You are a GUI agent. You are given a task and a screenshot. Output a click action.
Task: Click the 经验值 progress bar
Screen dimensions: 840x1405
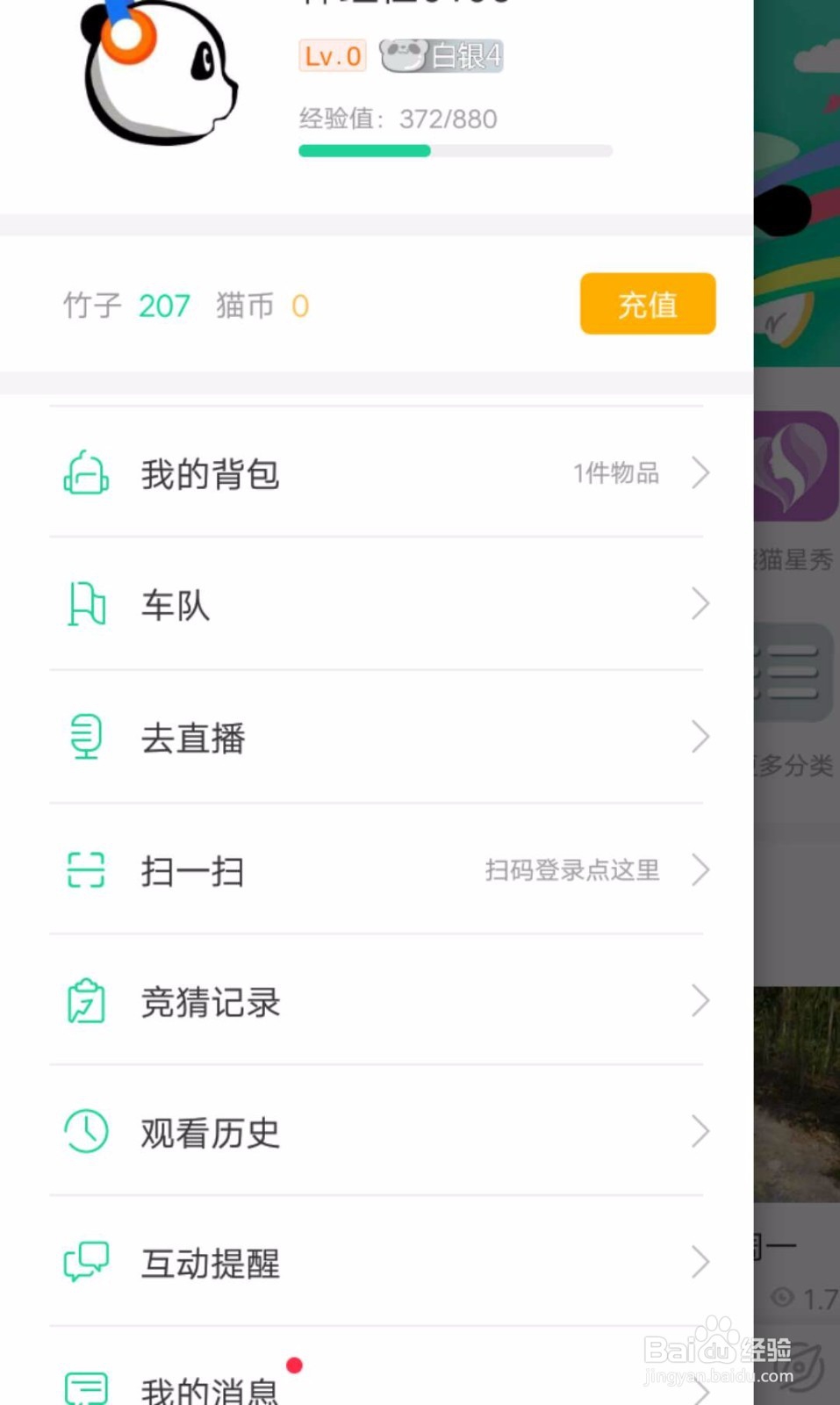click(x=453, y=150)
